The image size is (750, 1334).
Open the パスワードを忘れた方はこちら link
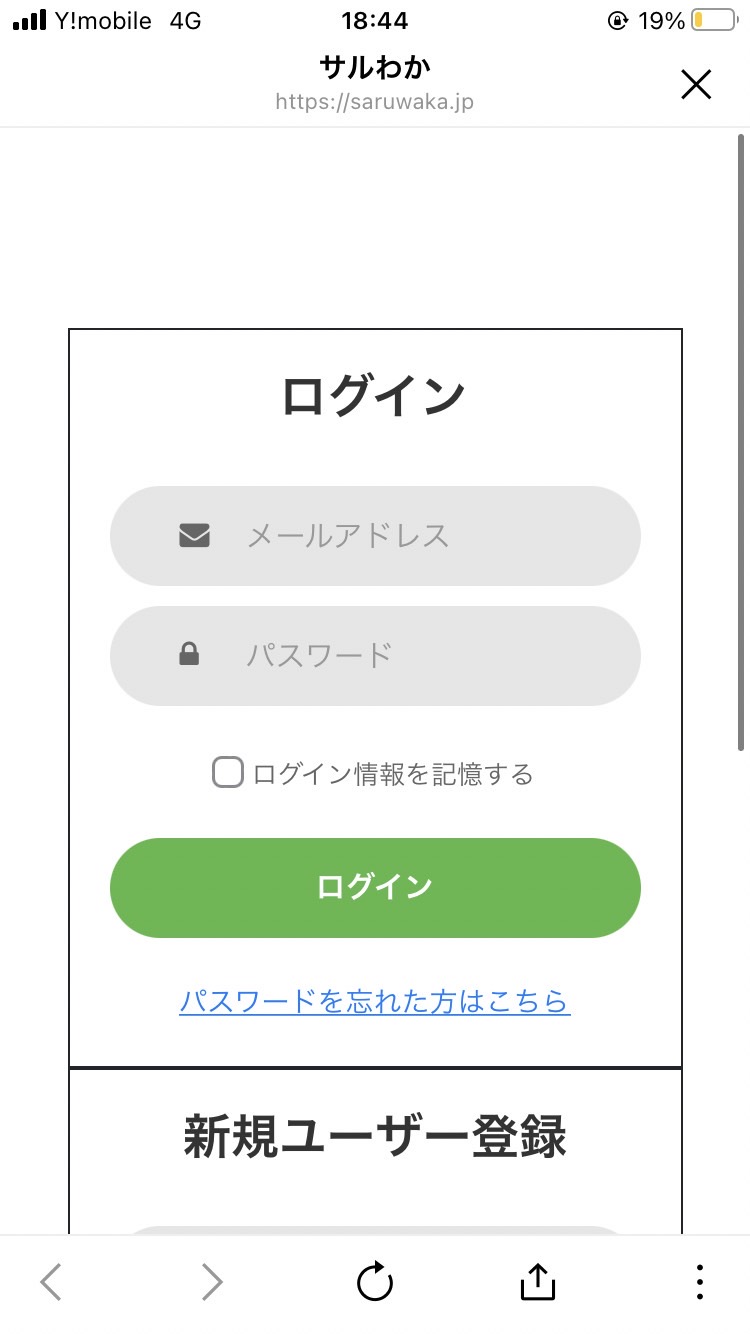375,1001
